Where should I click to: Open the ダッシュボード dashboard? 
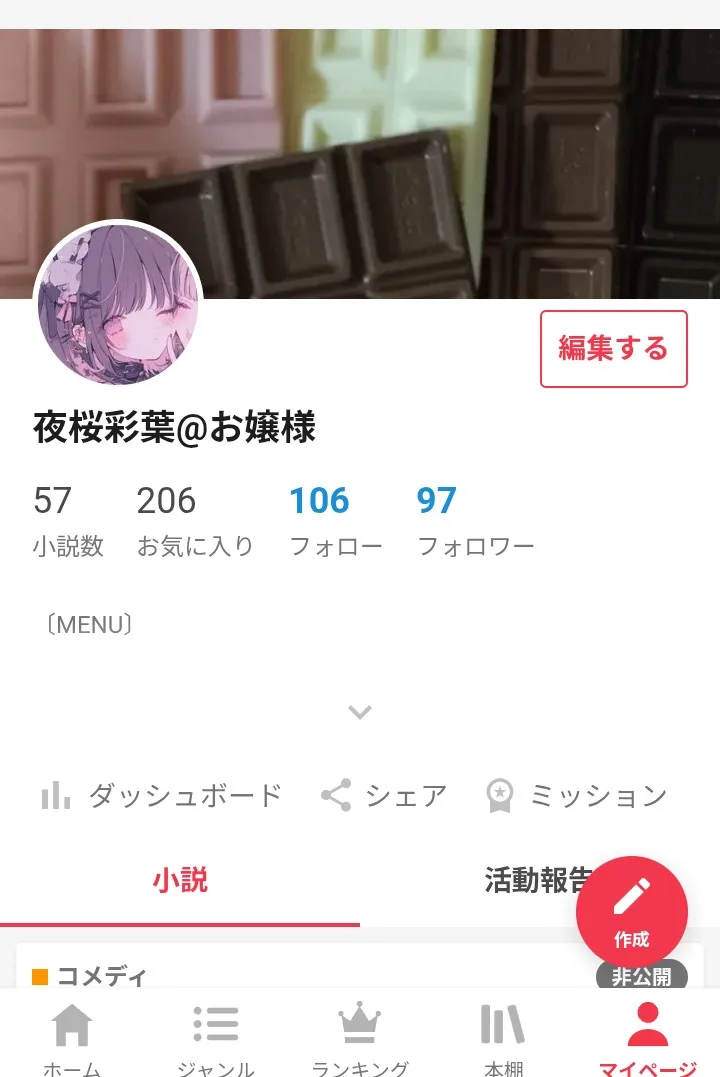[x=162, y=796]
